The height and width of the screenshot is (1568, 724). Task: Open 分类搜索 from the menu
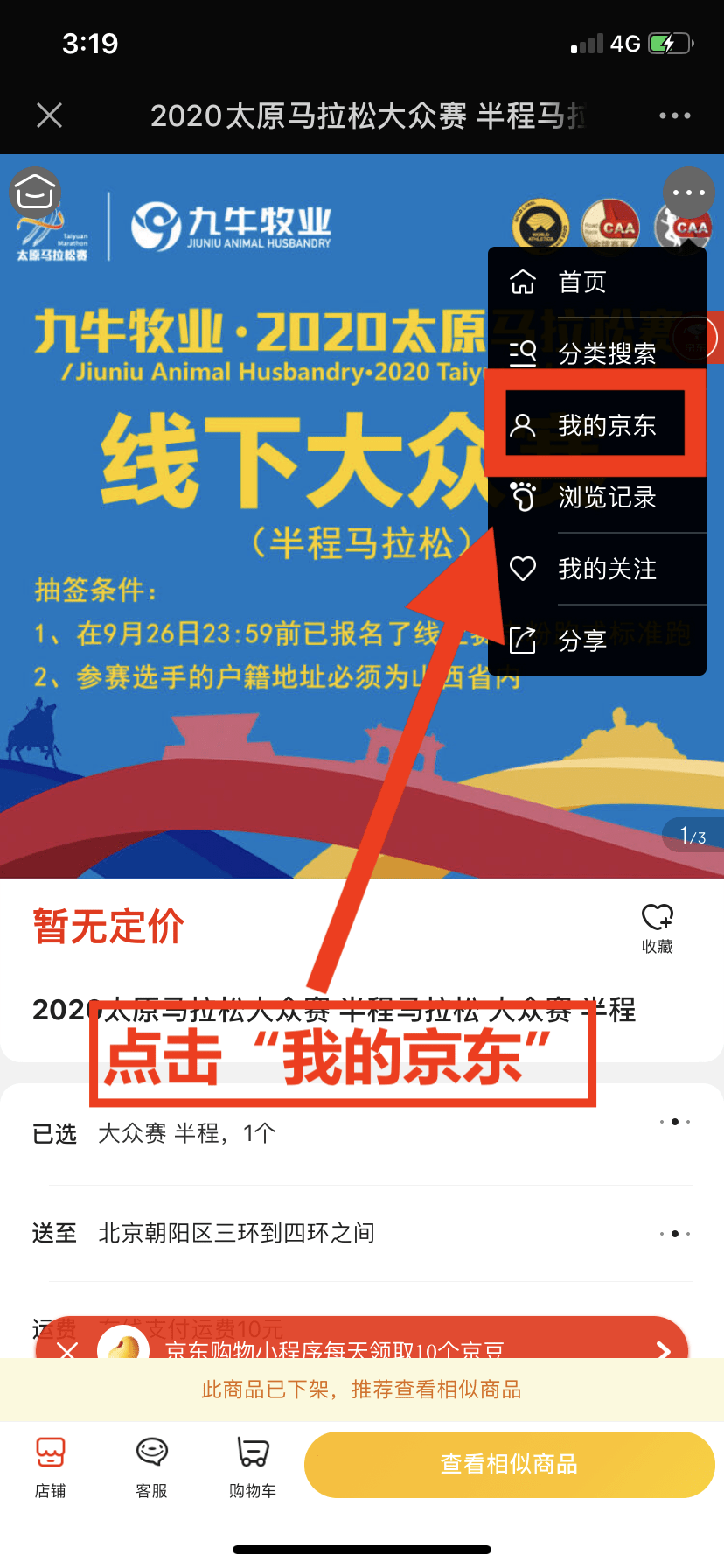tap(597, 353)
